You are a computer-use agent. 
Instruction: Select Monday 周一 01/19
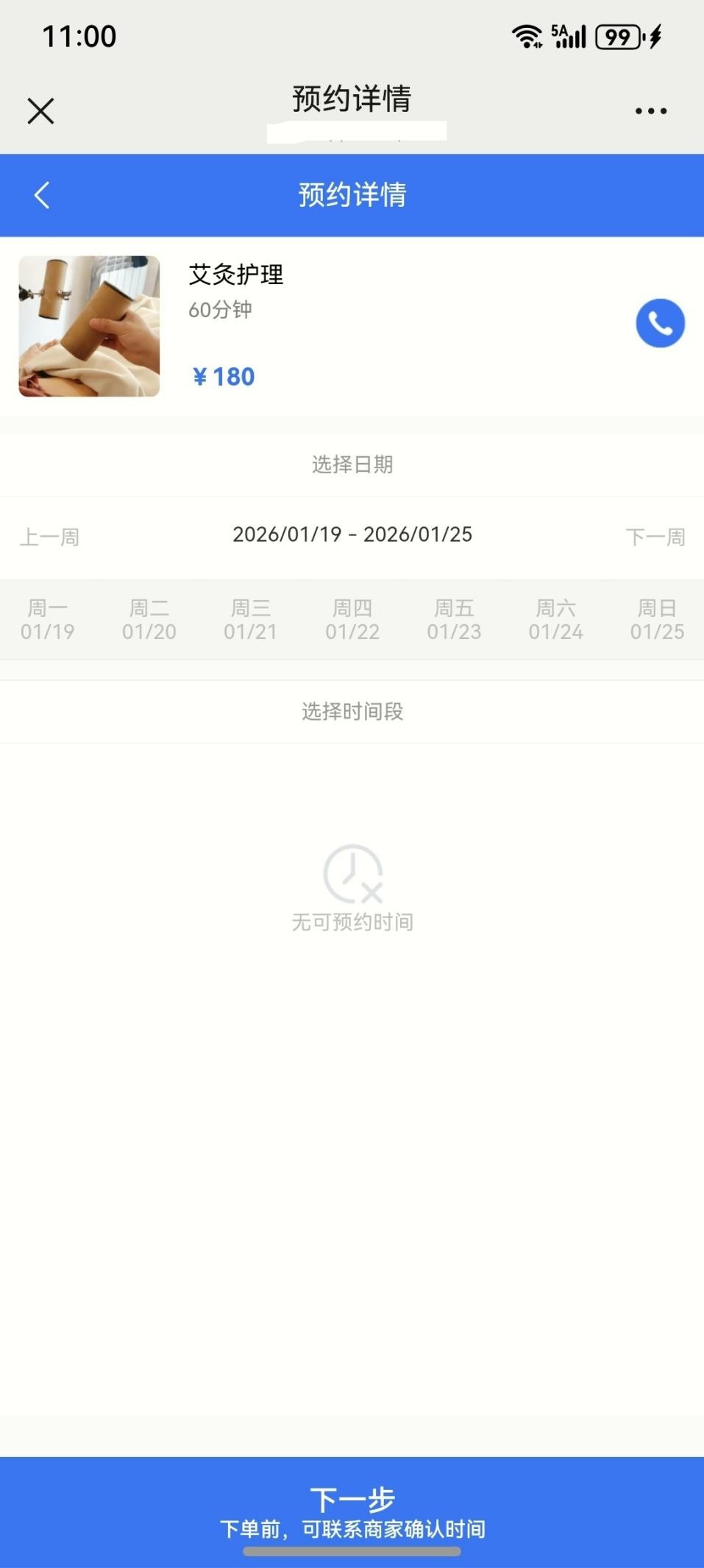(49, 619)
